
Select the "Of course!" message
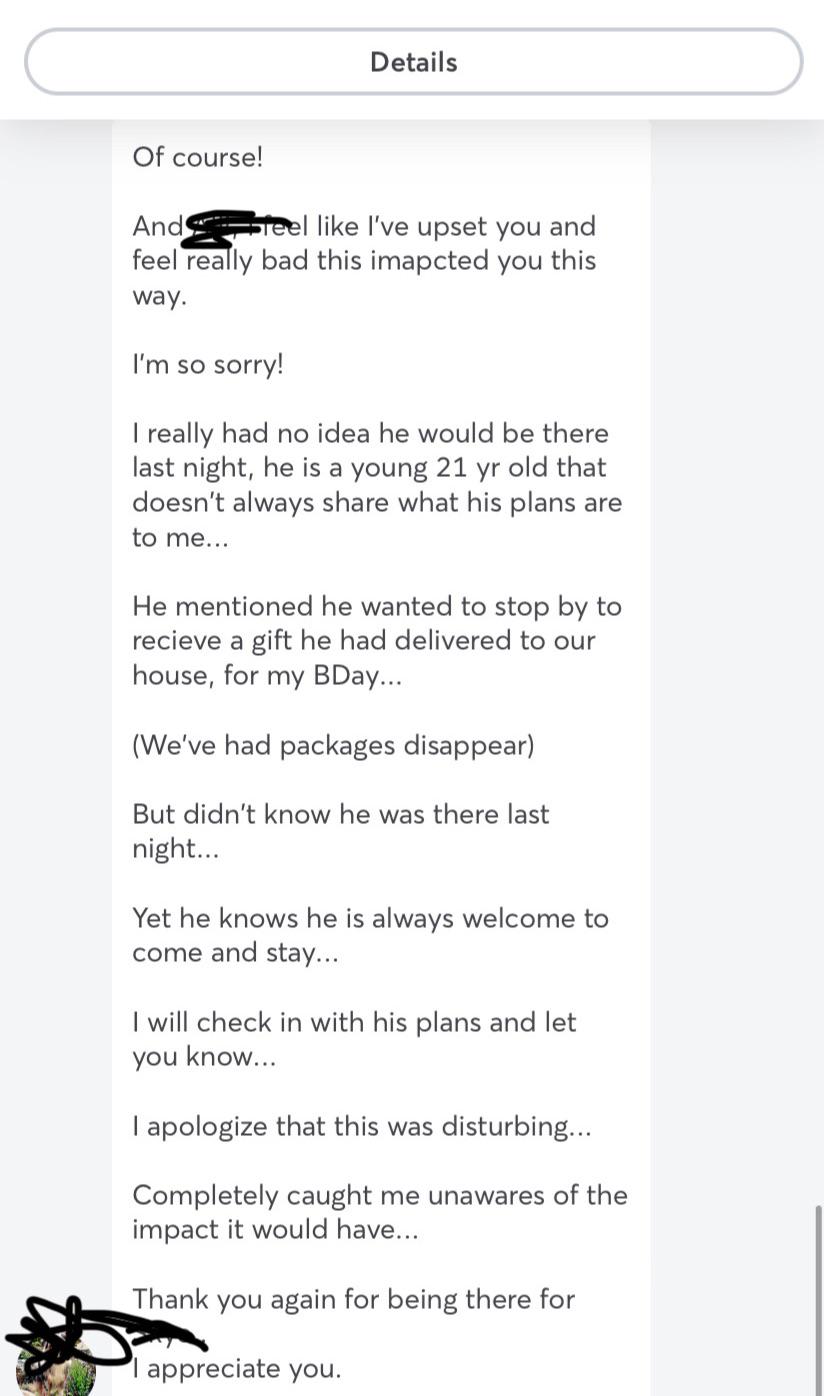click(197, 157)
